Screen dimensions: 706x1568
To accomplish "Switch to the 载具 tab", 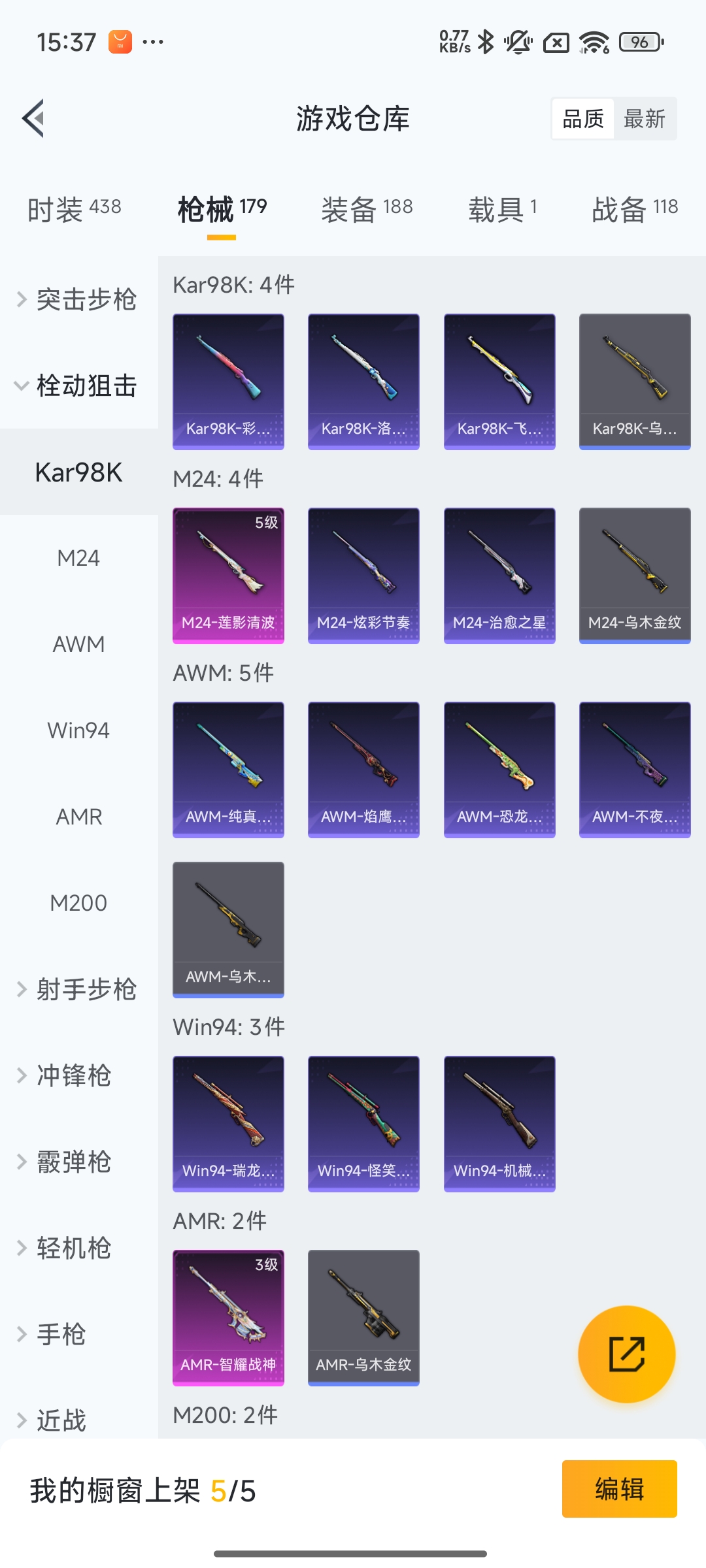I will coord(502,210).
